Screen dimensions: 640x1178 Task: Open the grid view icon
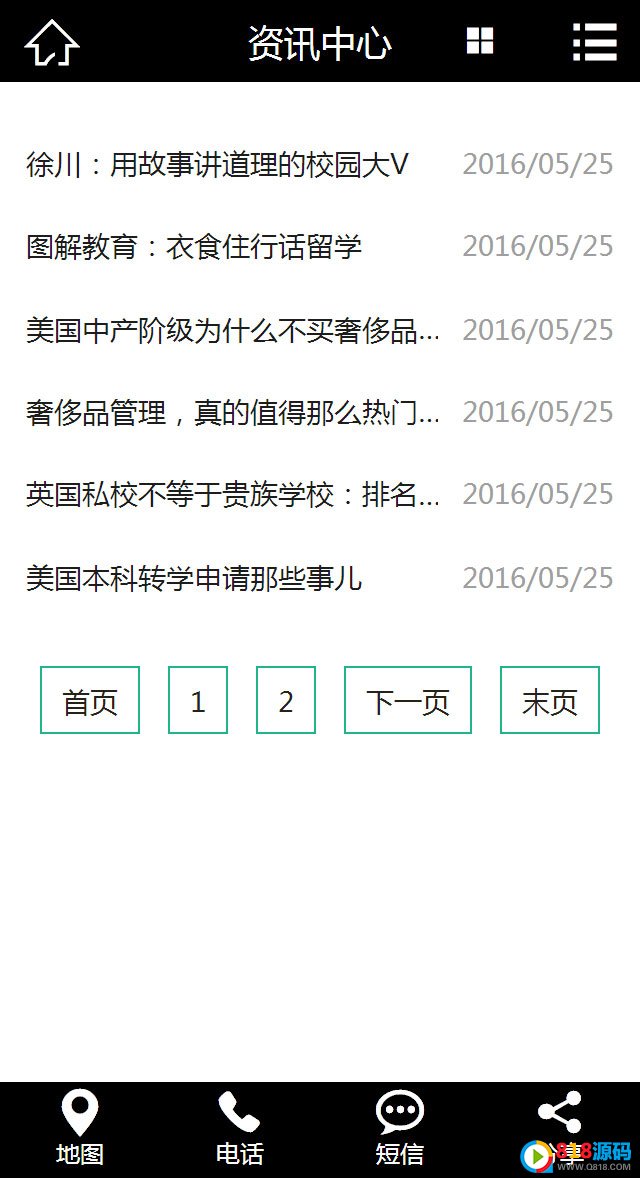(x=480, y=41)
